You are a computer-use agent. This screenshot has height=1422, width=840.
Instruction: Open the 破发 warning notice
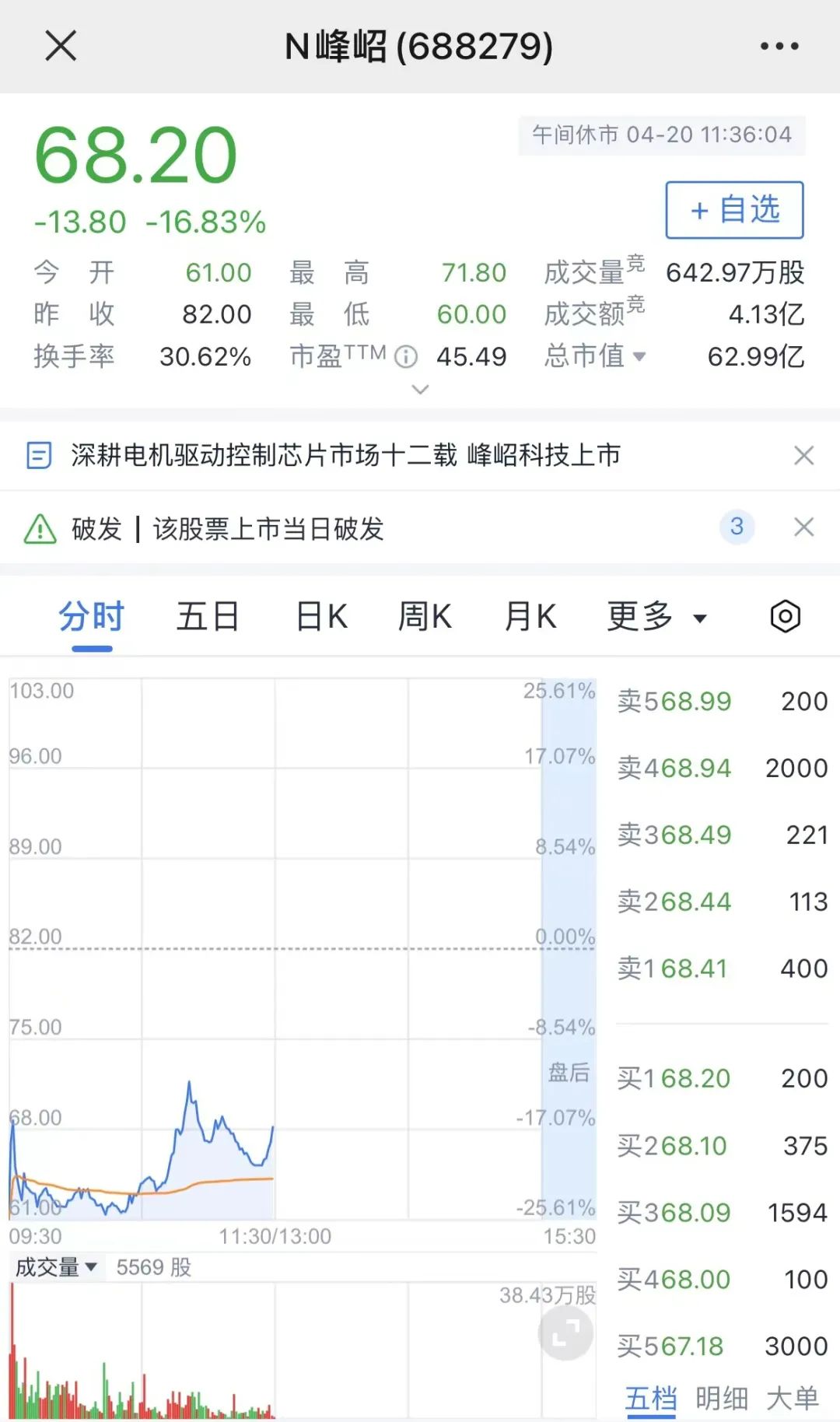point(228,529)
